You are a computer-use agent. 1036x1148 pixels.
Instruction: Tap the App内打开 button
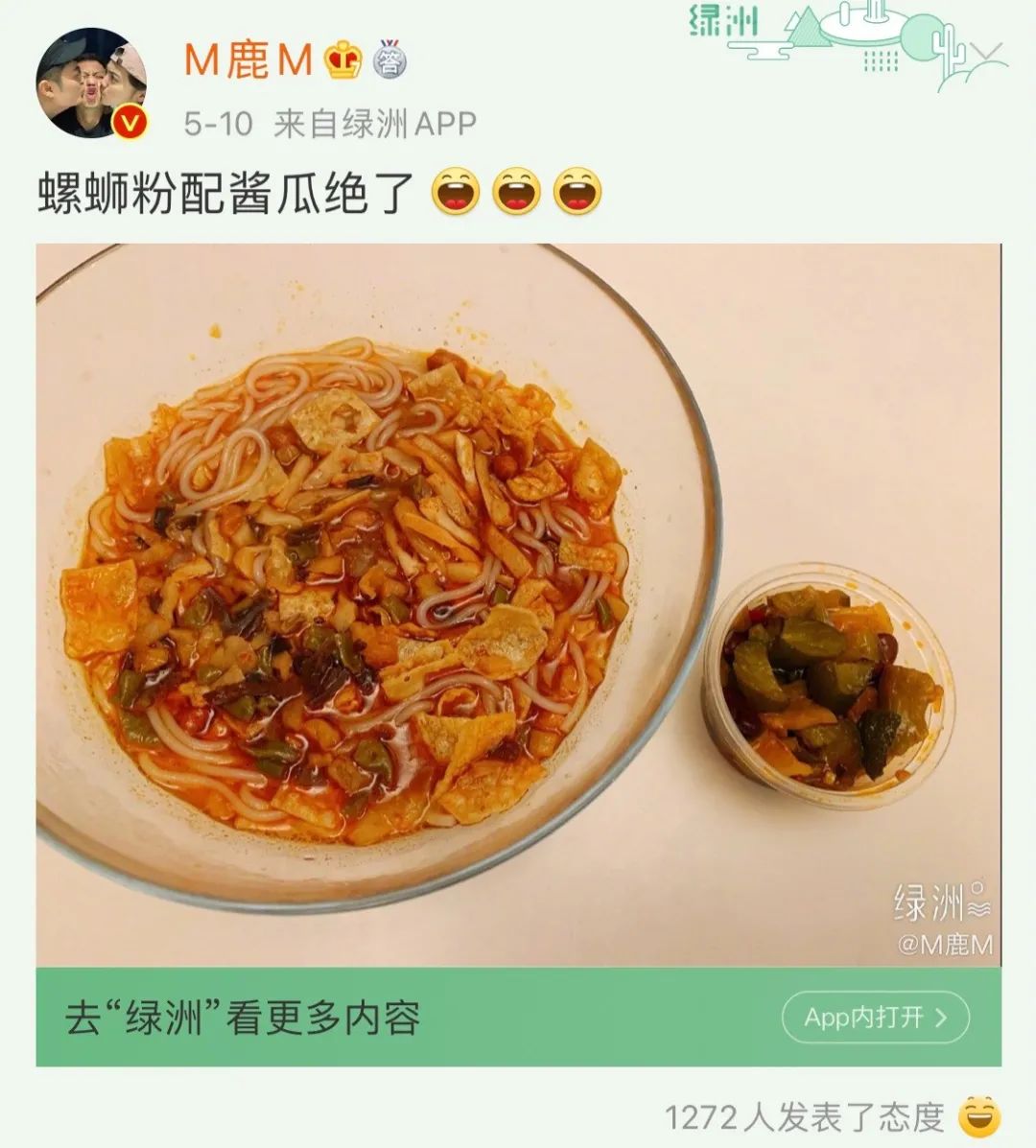coord(876,1018)
